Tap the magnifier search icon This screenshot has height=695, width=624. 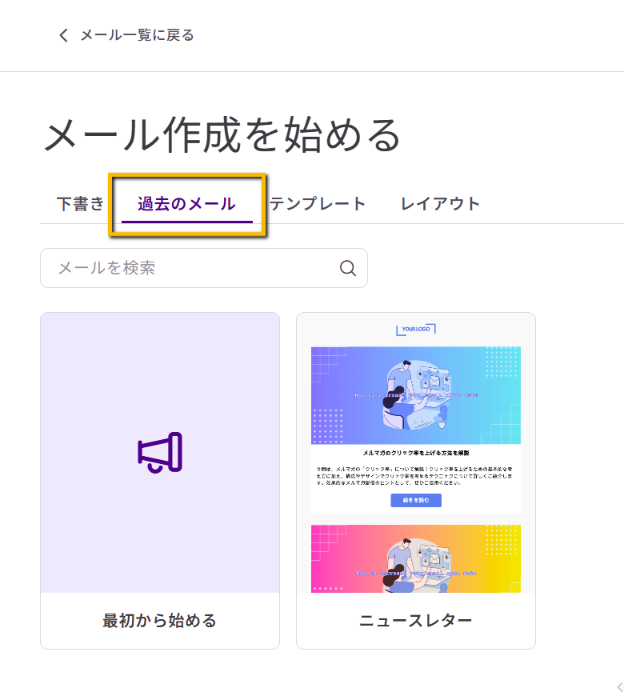pyautogui.click(x=348, y=268)
